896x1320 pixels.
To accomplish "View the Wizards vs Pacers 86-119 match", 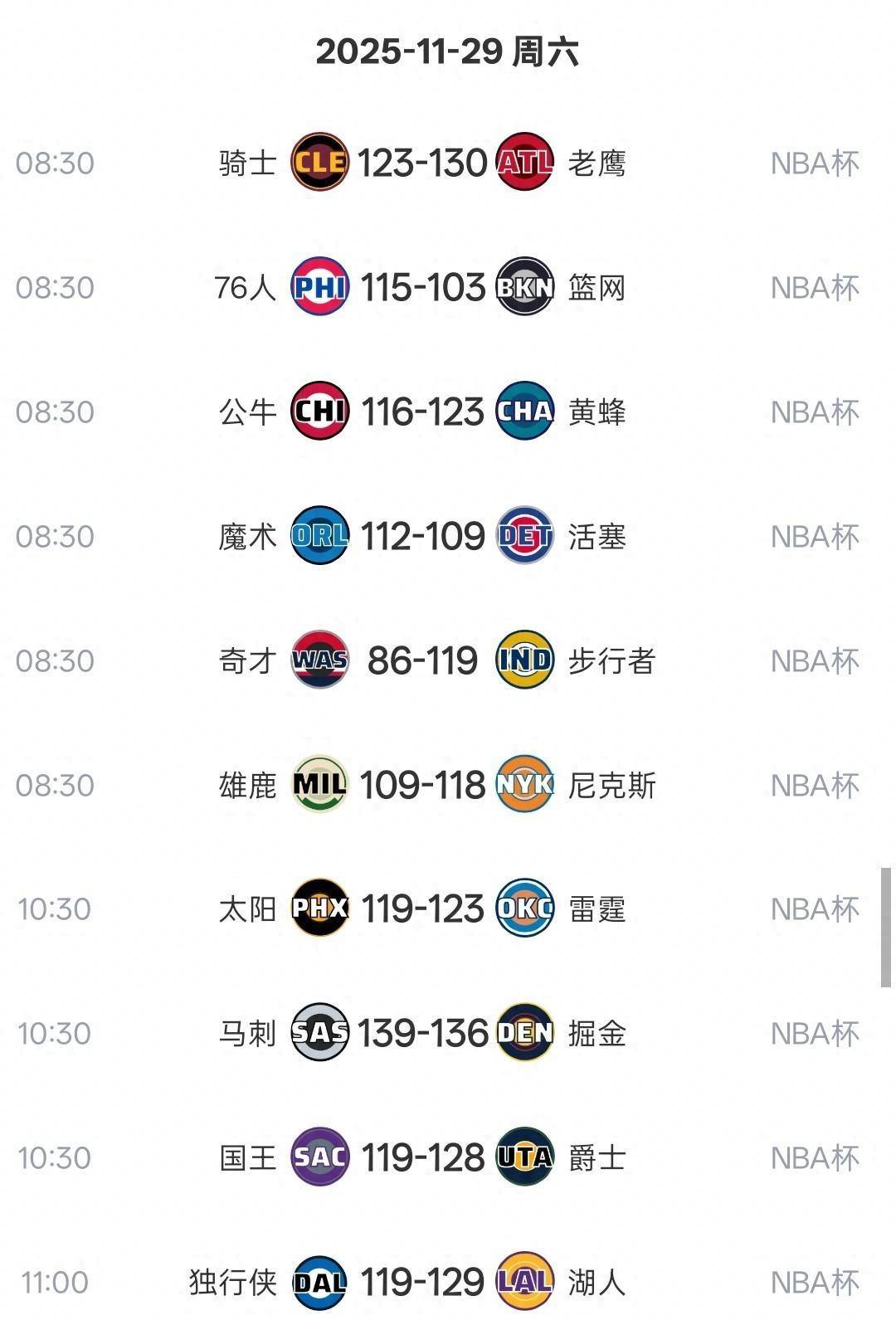I will [422, 660].
